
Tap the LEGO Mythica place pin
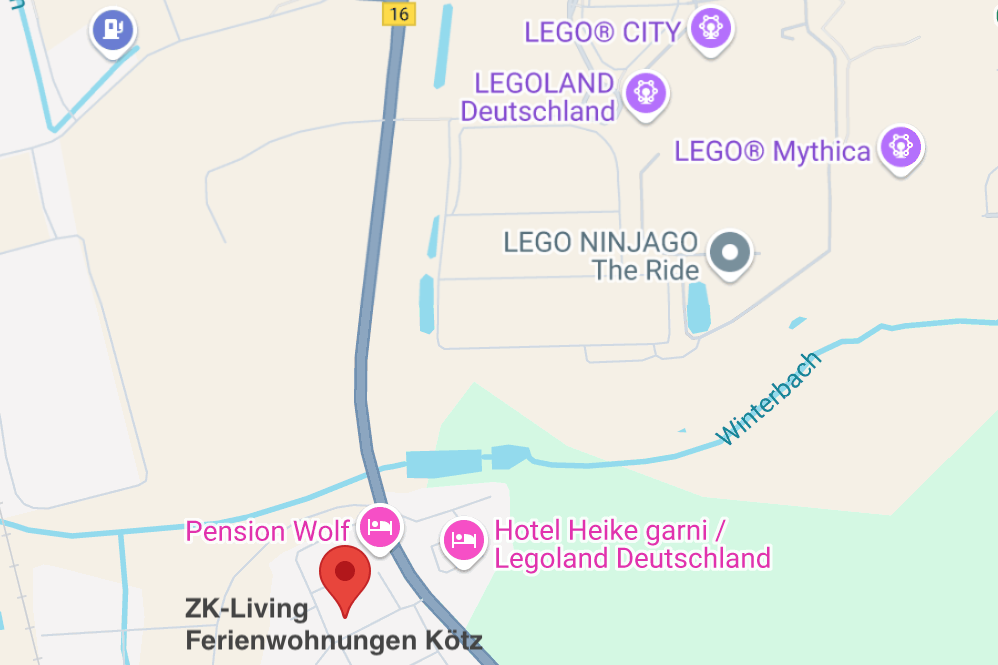901,148
